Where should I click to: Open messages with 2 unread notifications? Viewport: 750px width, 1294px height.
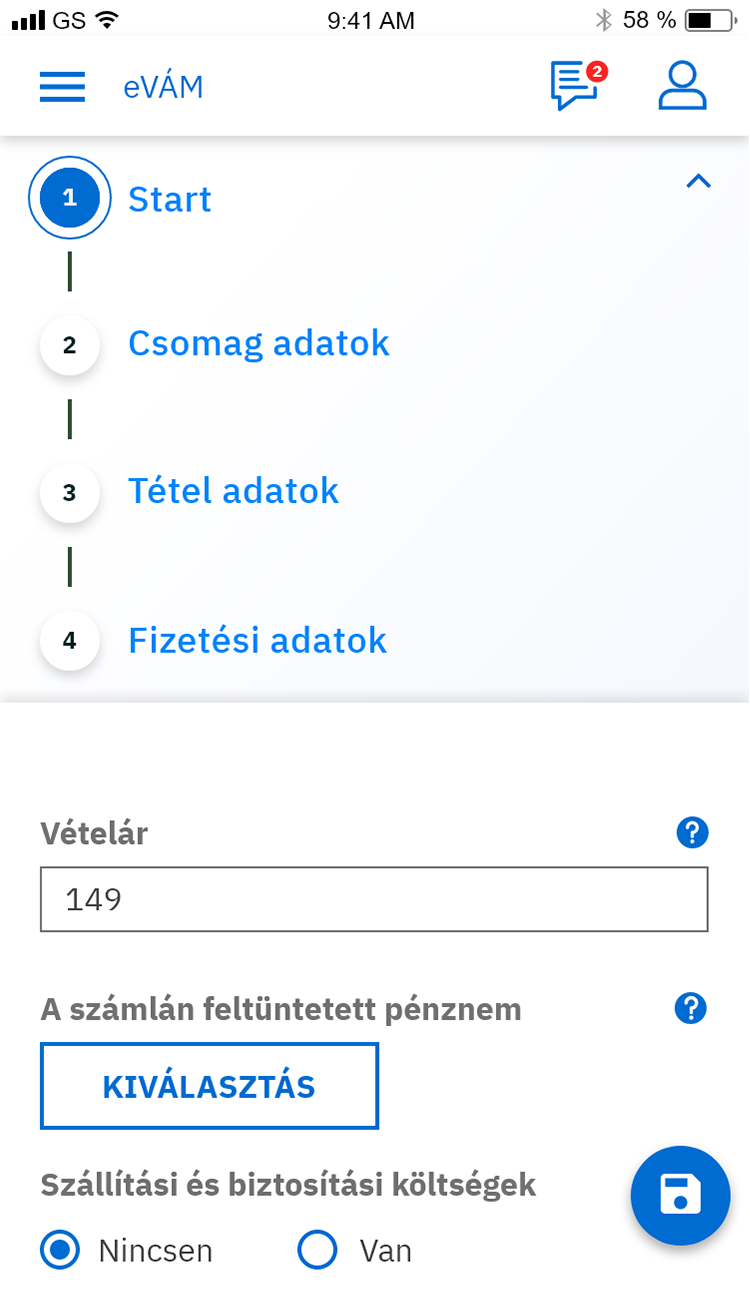pos(575,85)
